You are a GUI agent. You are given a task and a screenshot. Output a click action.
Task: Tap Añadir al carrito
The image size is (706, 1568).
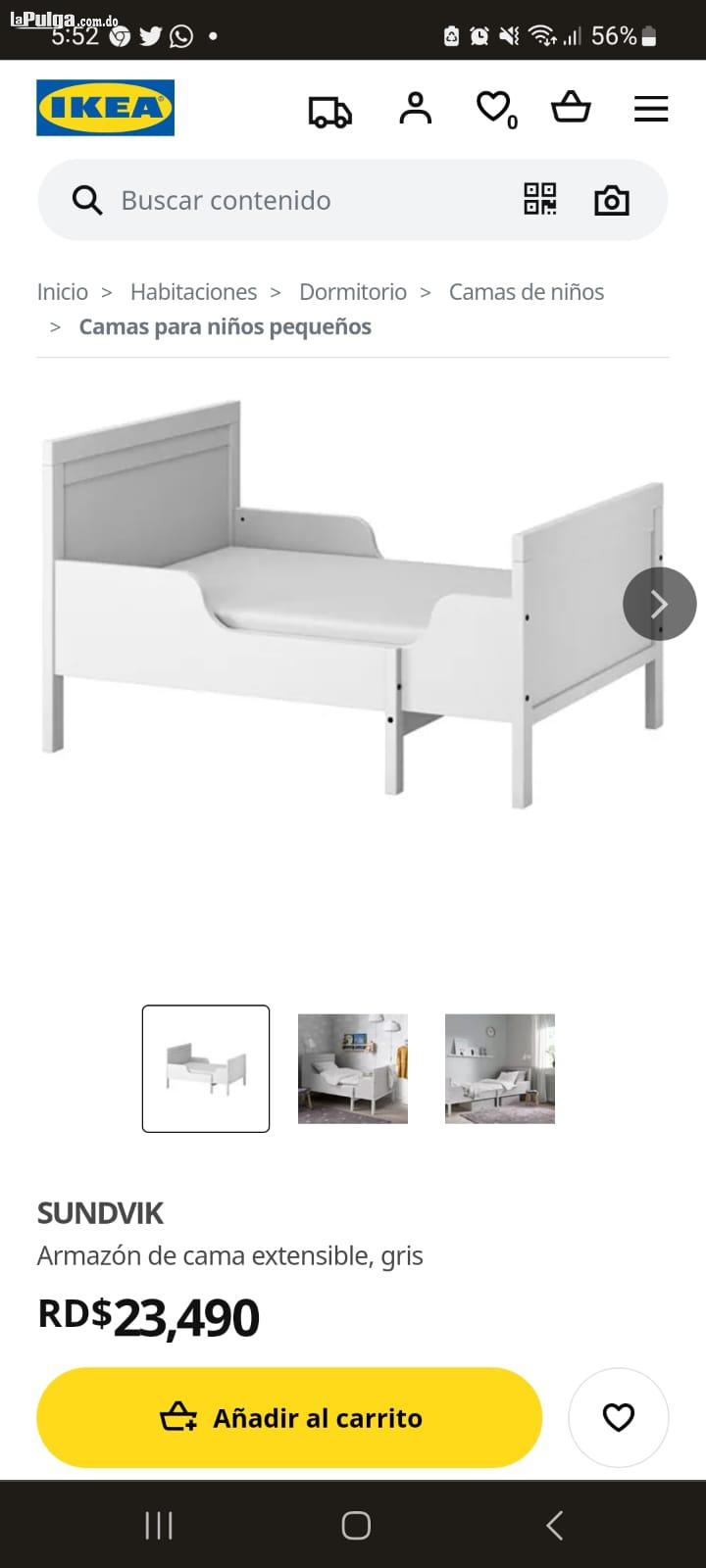(289, 1417)
